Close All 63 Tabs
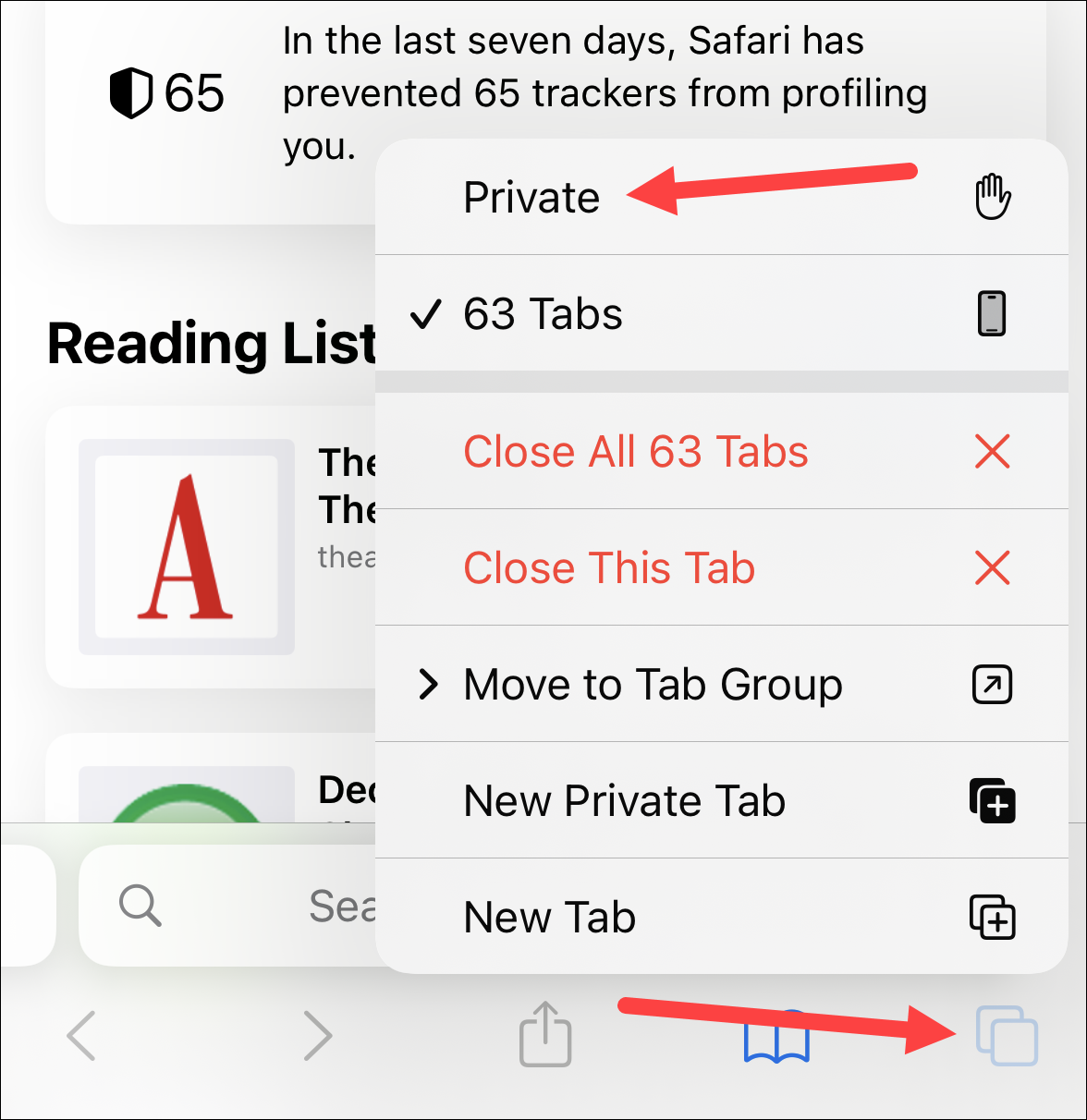Image resolution: width=1087 pixels, height=1120 pixels. pyautogui.click(x=636, y=452)
